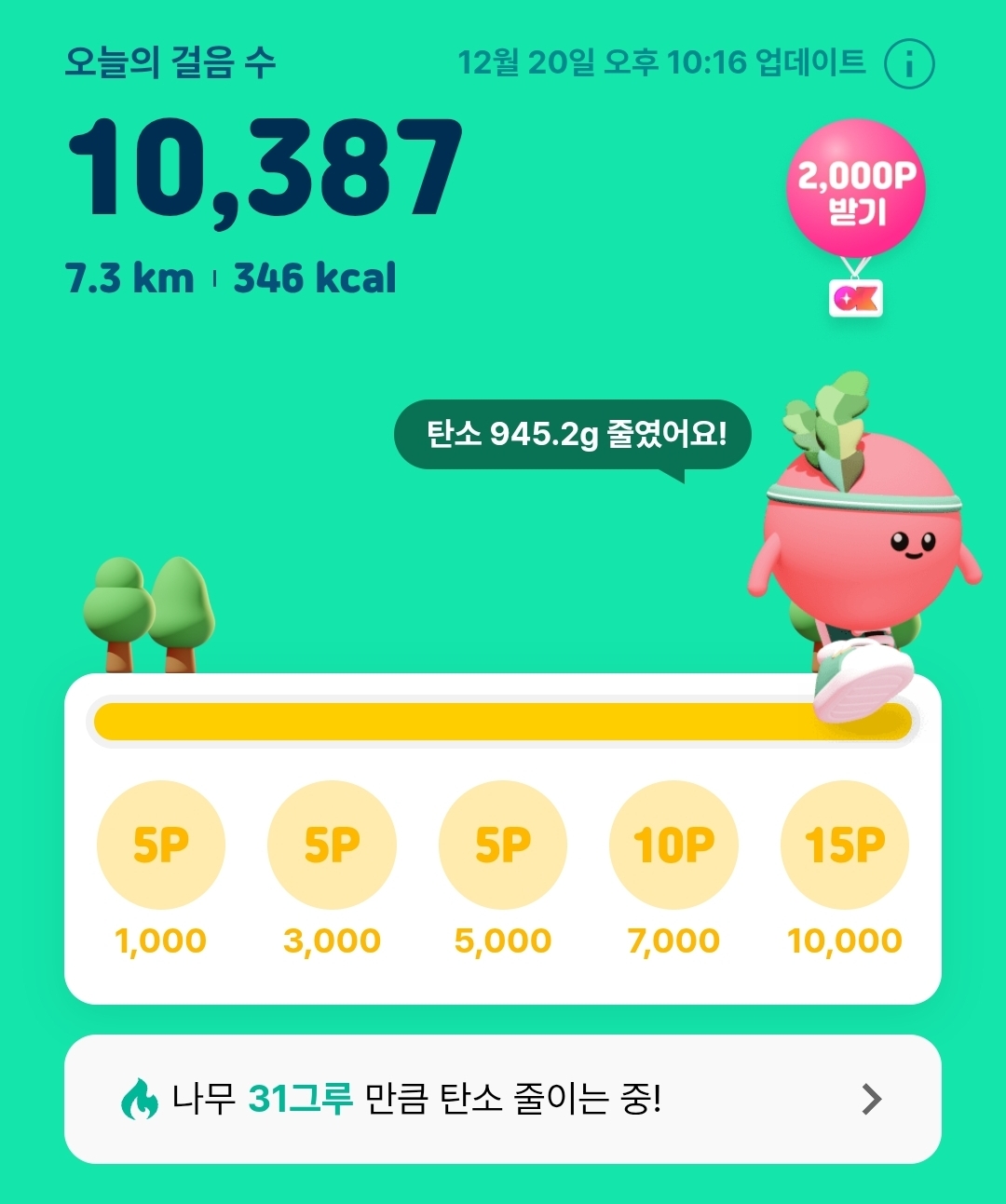
Task: Open the 나무 31그루 carbon reduction row
Action: pyautogui.click(x=503, y=1099)
